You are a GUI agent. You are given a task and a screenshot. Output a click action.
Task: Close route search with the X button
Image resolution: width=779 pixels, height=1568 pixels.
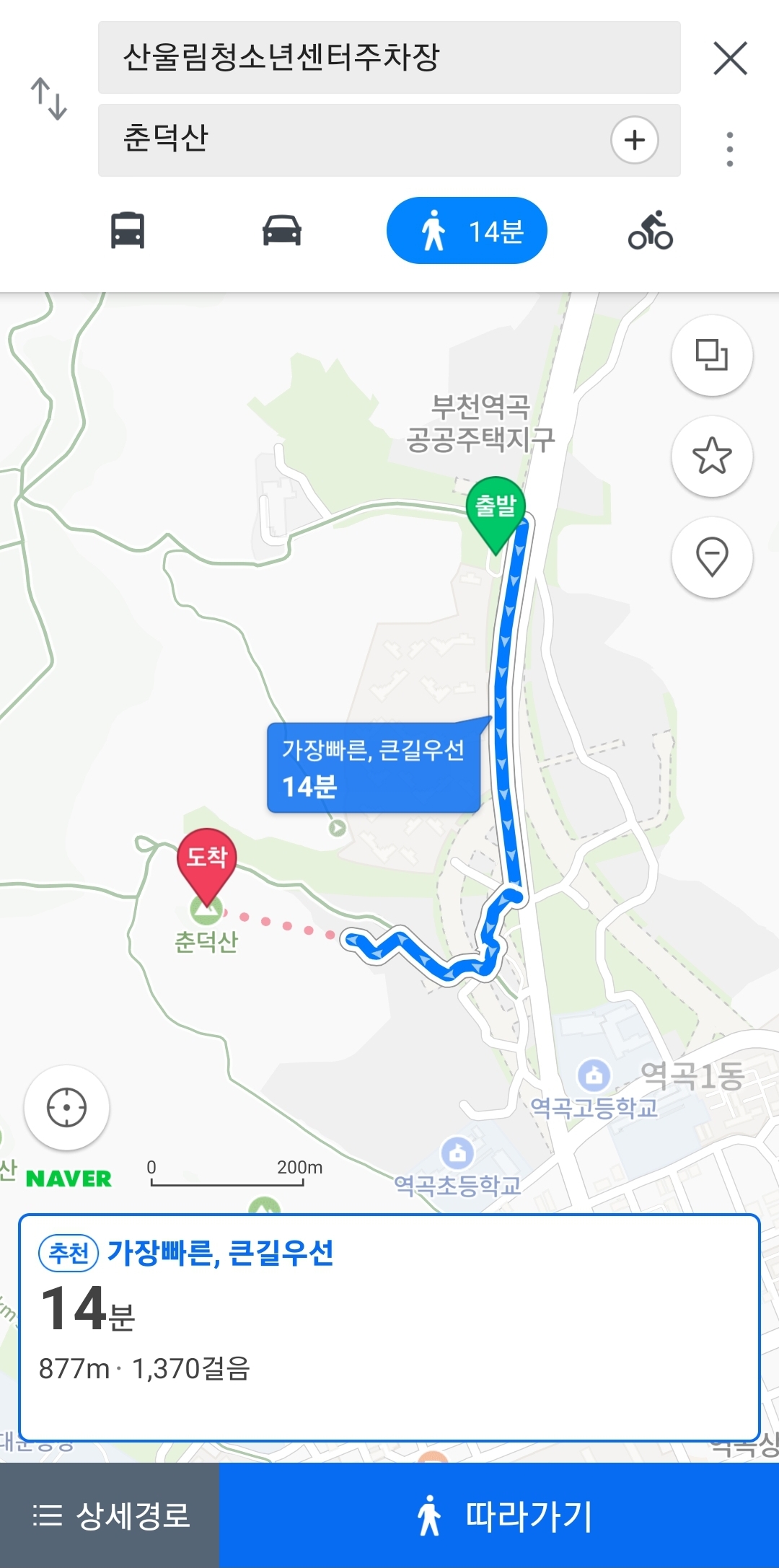[x=731, y=58]
